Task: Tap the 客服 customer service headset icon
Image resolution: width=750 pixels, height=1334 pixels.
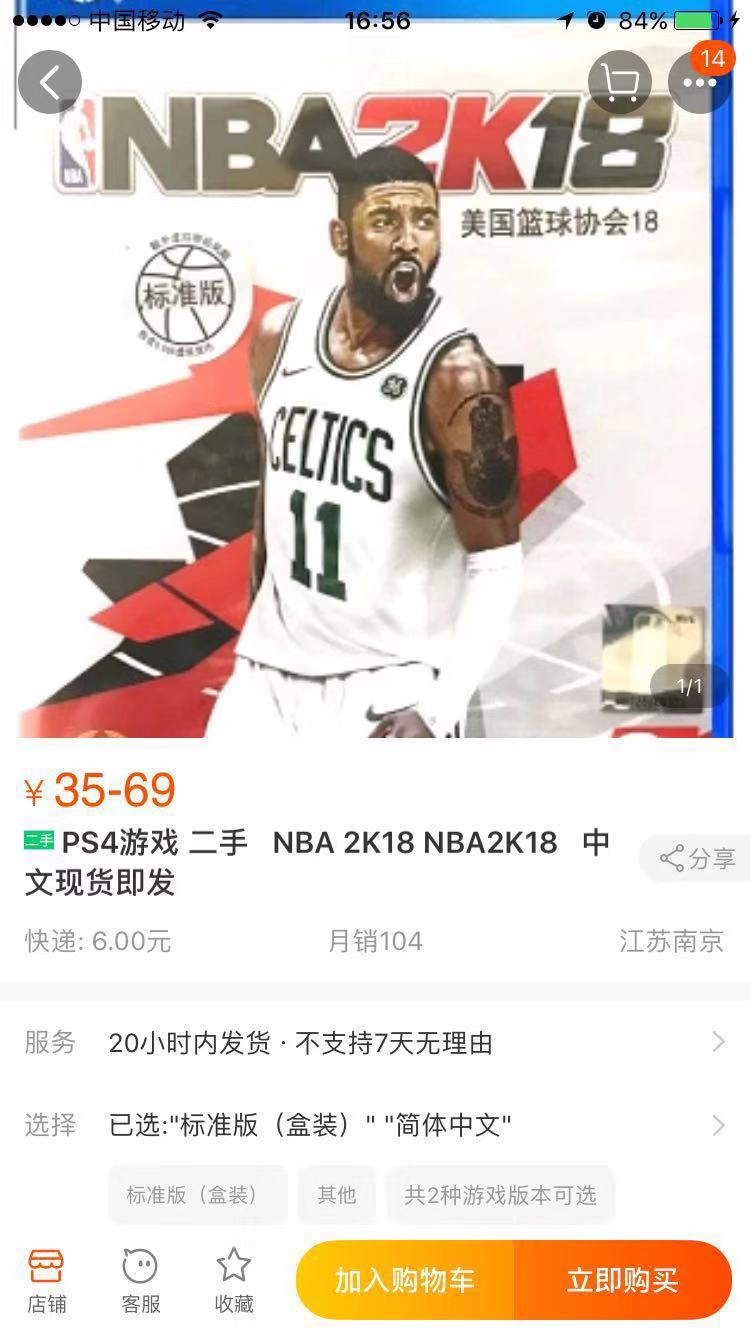Action: (x=139, y=1280)
